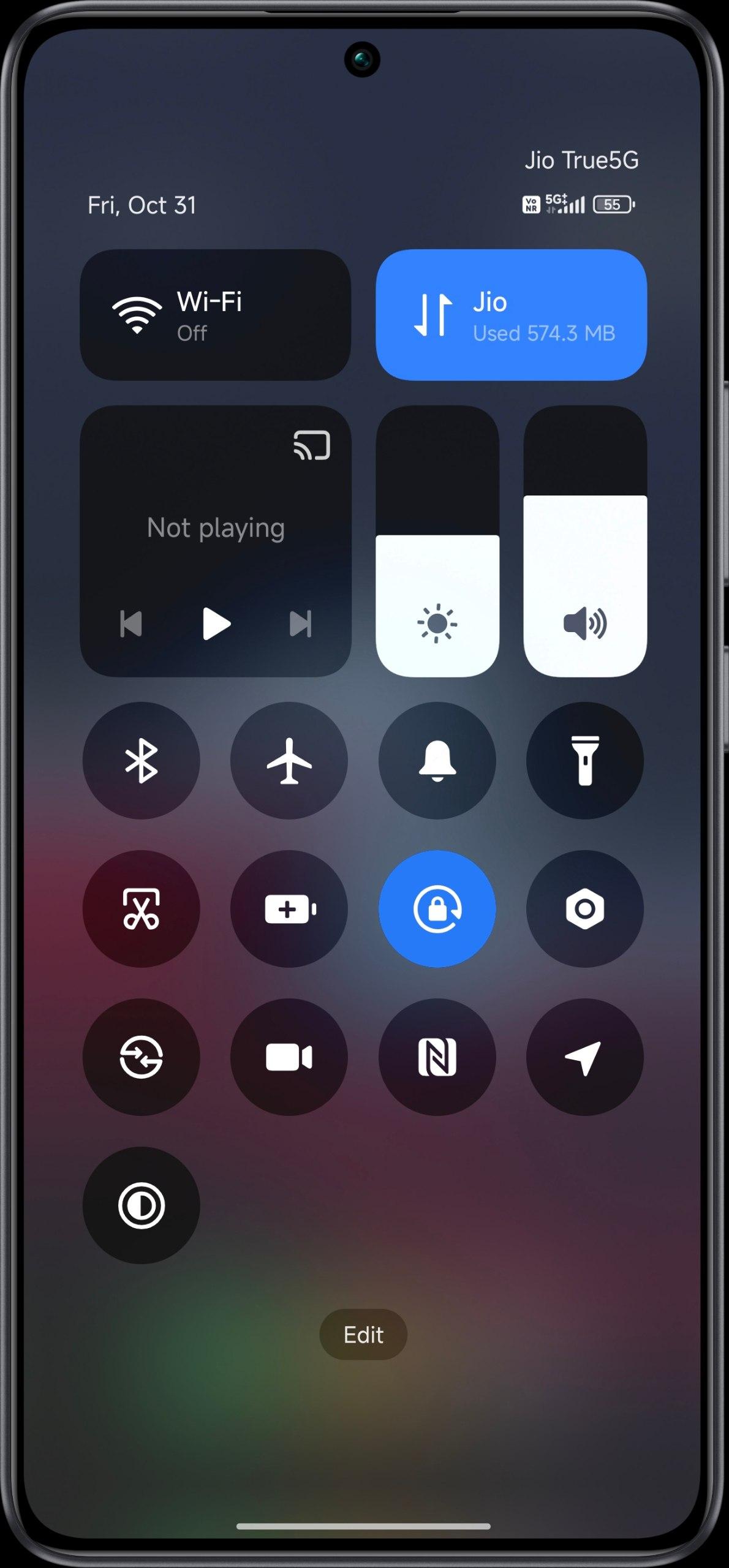Toggle Jio mobile data tile

point(511,315)
